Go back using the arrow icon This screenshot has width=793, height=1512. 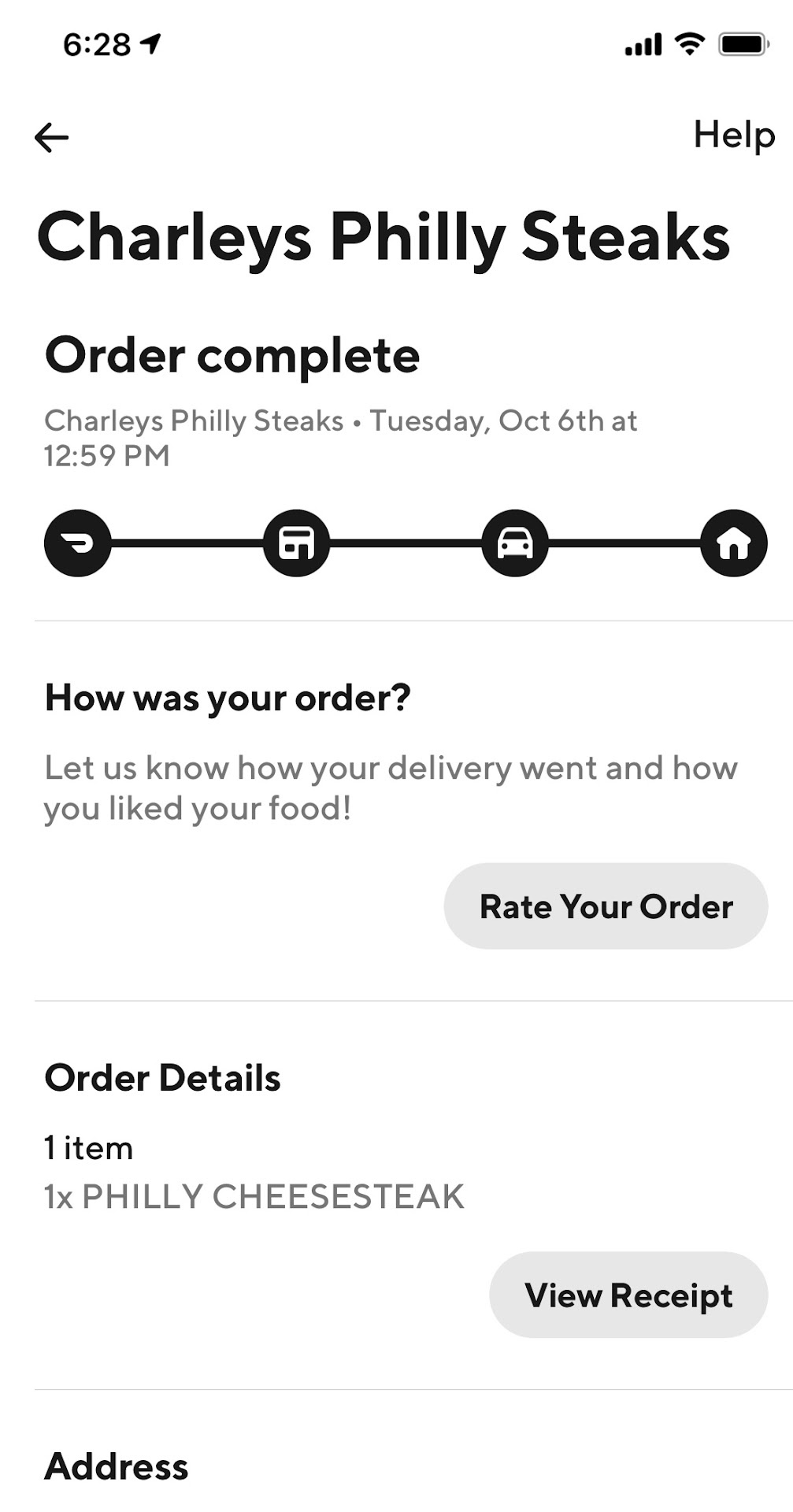[x=52, y=138]
